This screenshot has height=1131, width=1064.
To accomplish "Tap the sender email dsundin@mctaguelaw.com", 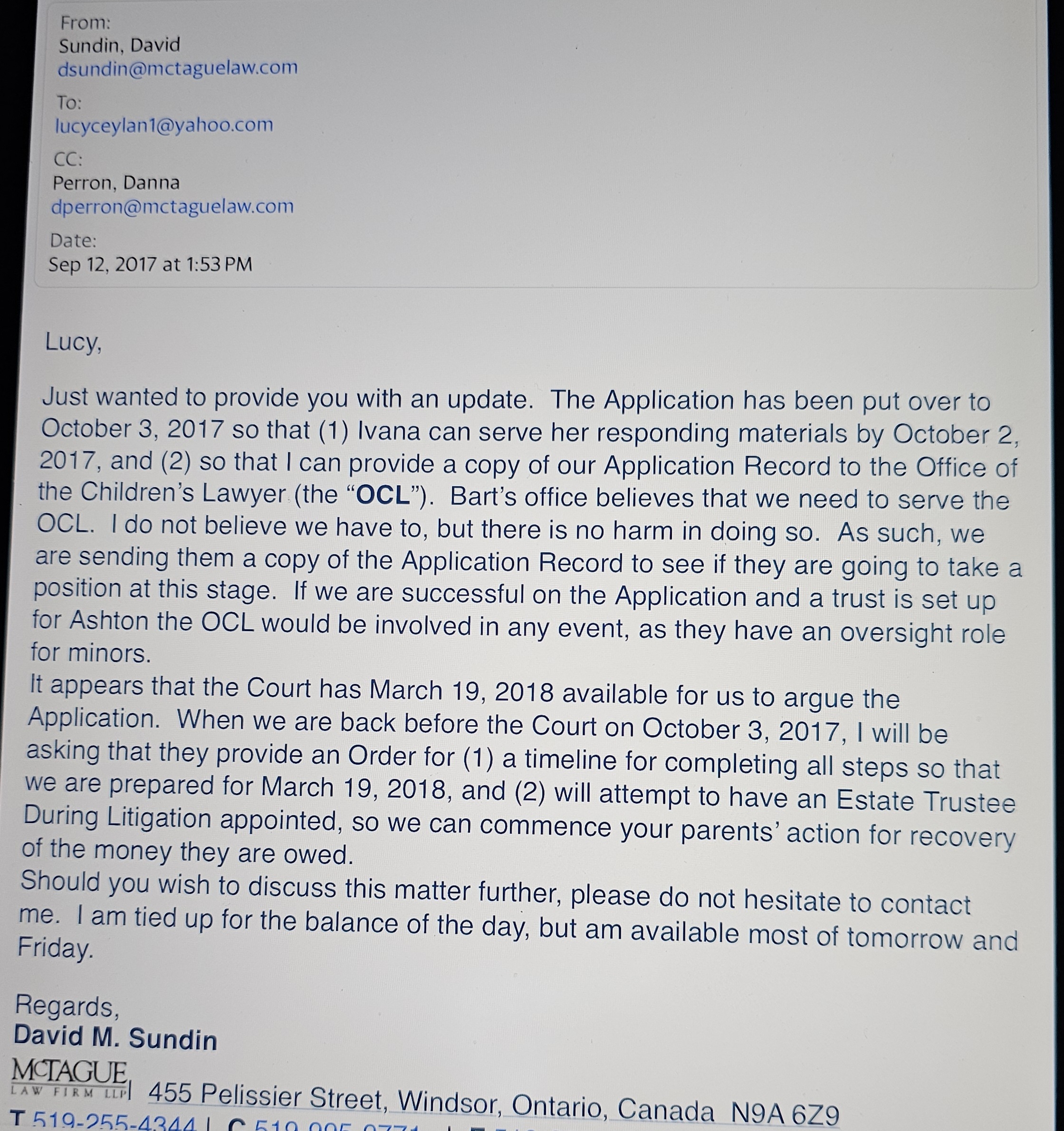I will (178, 68).
